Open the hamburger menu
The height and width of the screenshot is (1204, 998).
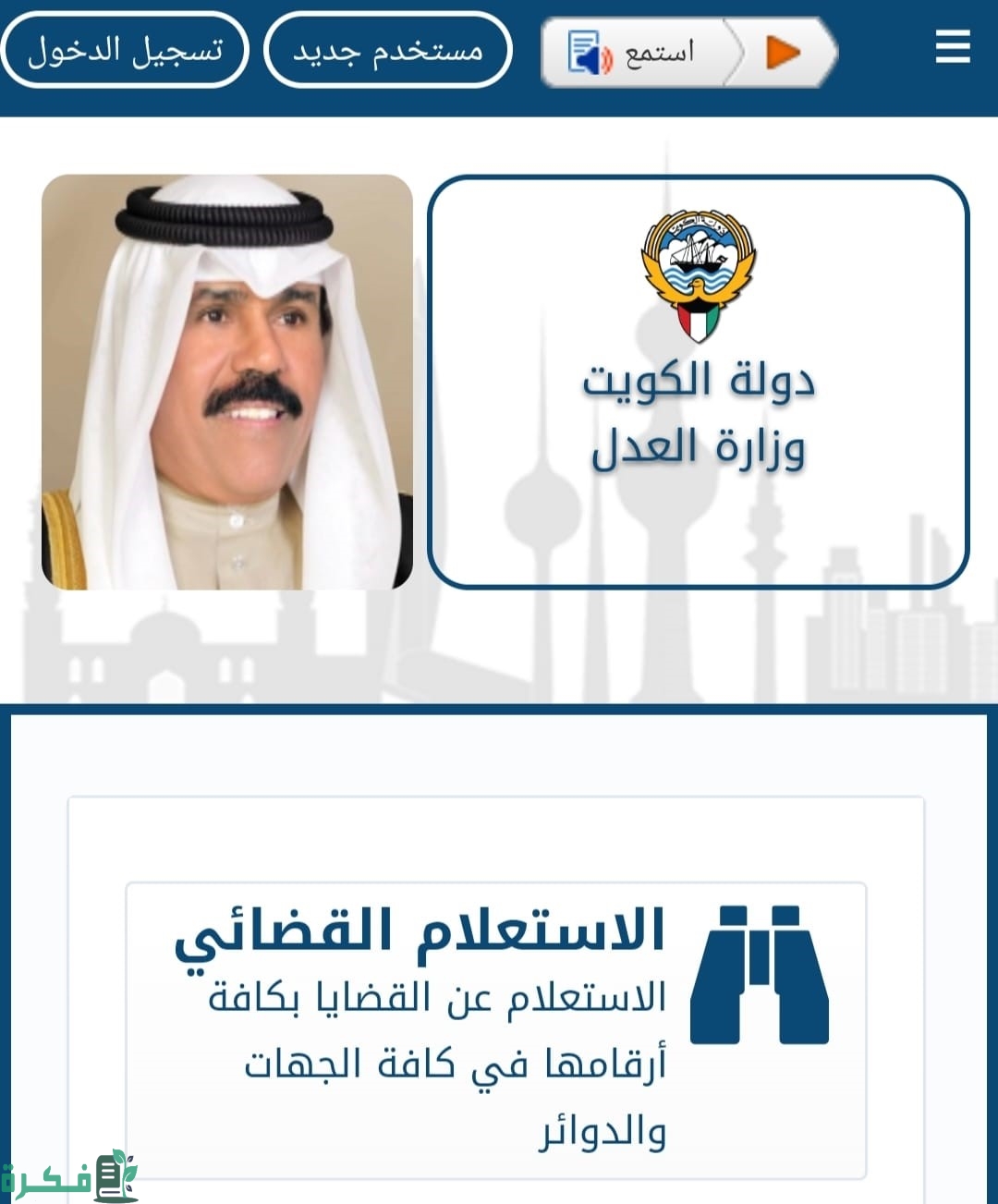953,46
